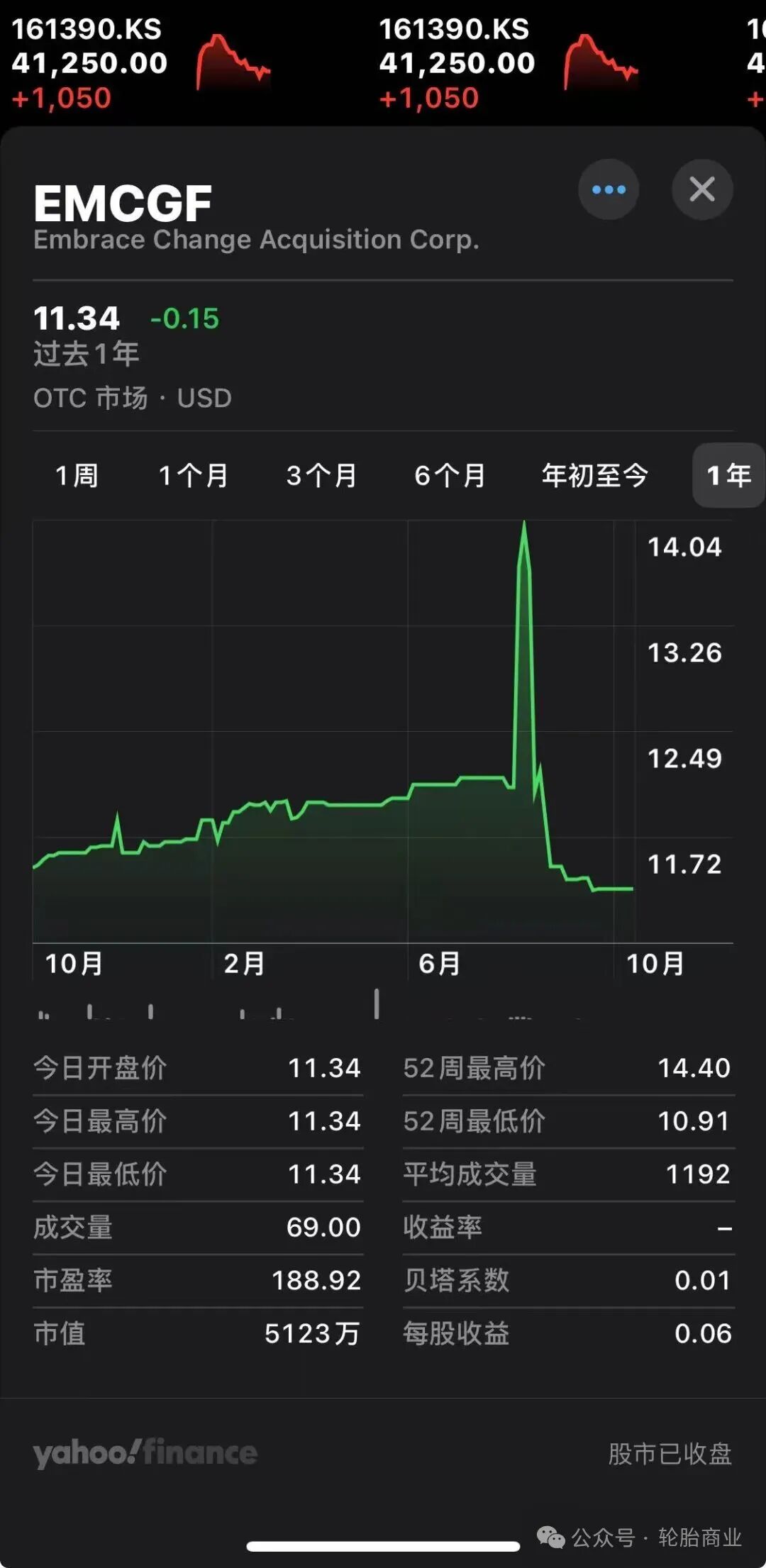Show the 3个月 price chart
Screen dimensions: 766x1568
321,475
